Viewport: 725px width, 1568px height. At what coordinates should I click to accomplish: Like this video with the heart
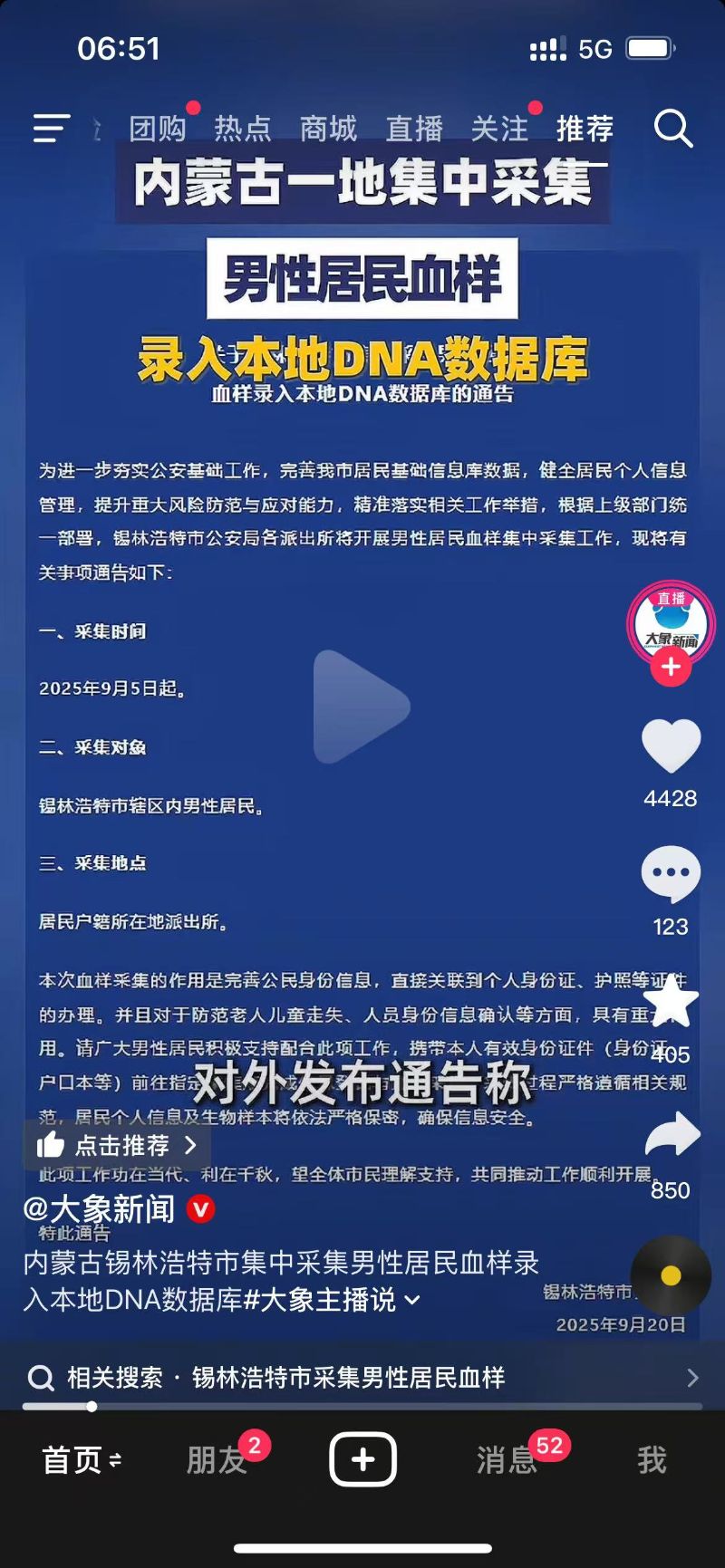tap(671, 746)
